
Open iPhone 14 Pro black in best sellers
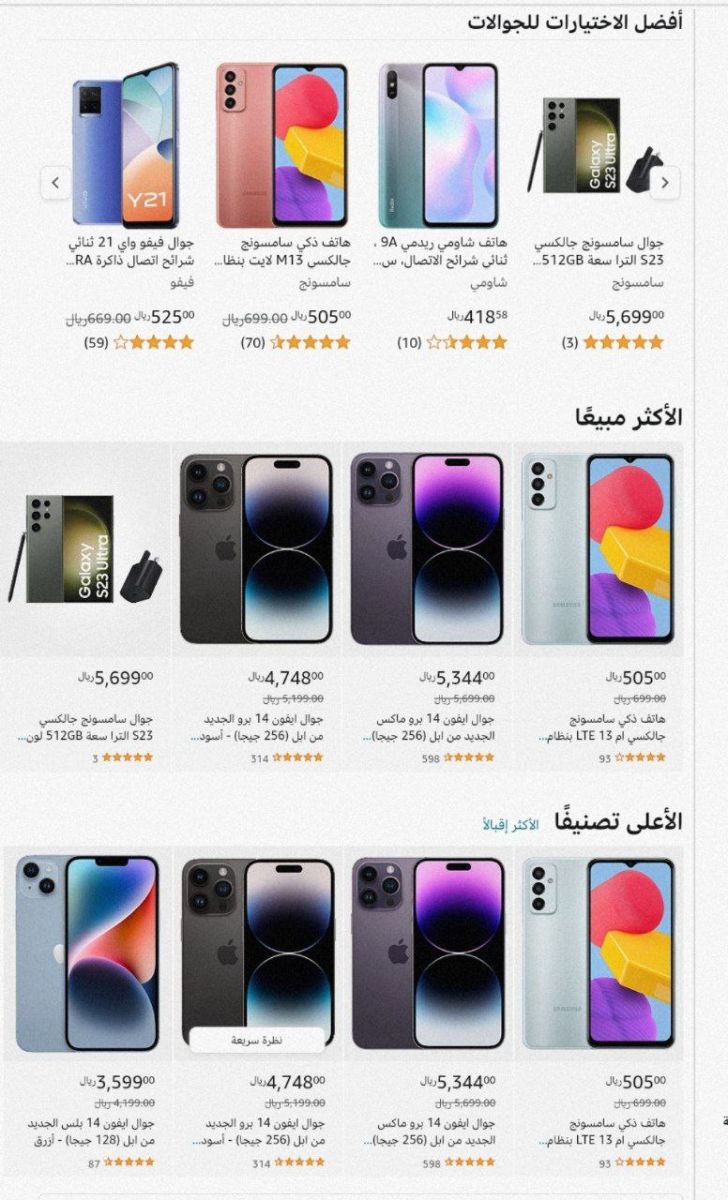(x=256, y=548)
